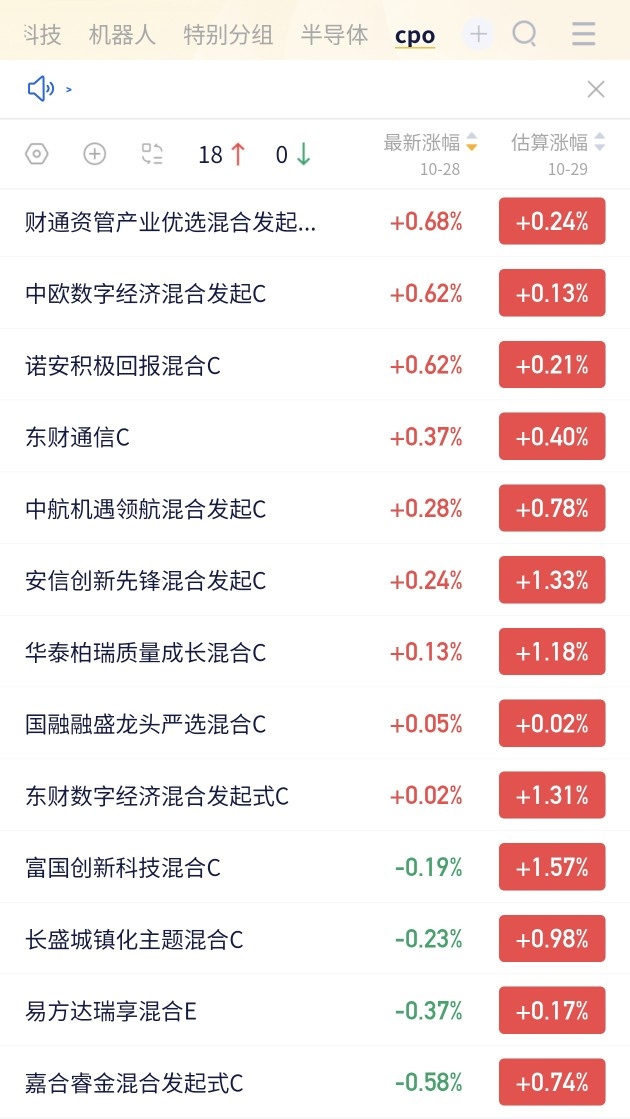Tap the circled plus add-fund icon

coord(95,153)
